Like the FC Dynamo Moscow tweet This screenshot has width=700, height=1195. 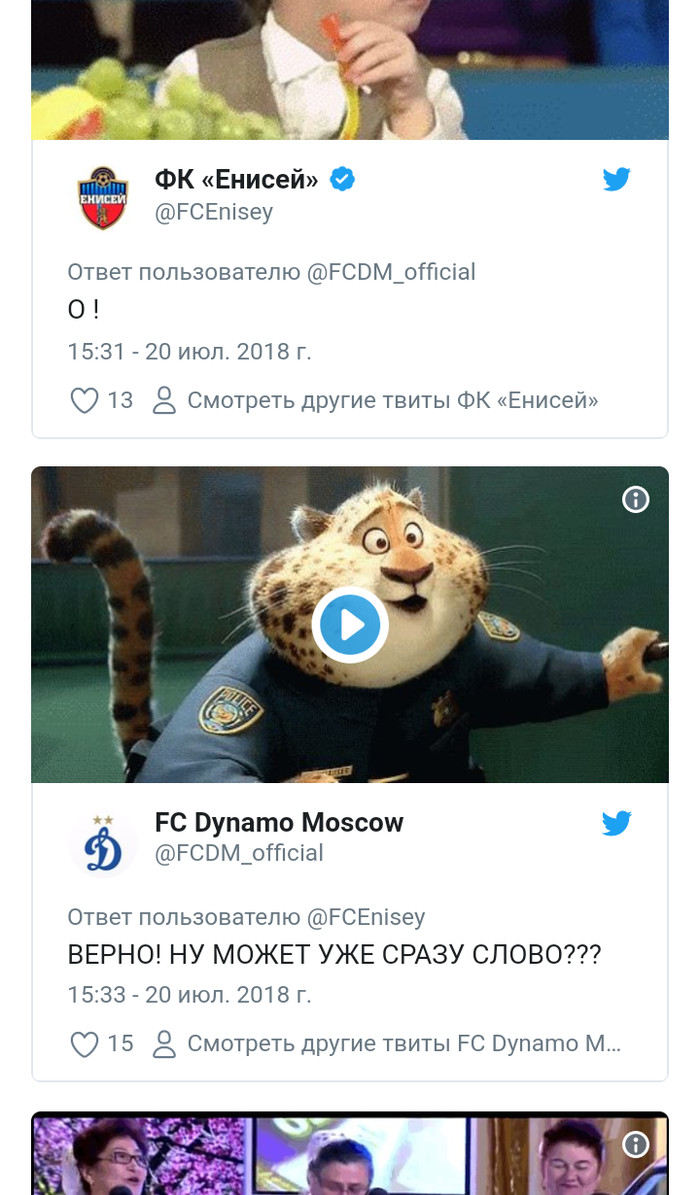tap(84, 1044)
